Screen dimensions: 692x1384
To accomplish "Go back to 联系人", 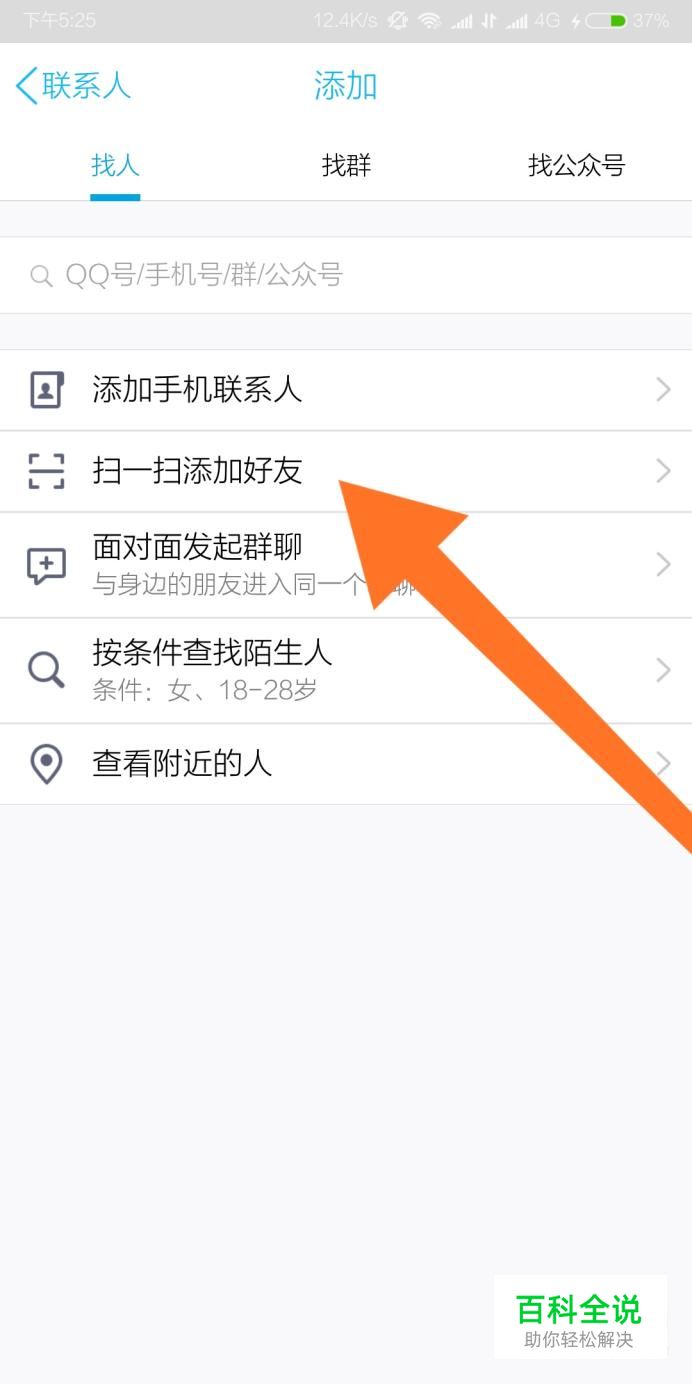I will point(73,86).
